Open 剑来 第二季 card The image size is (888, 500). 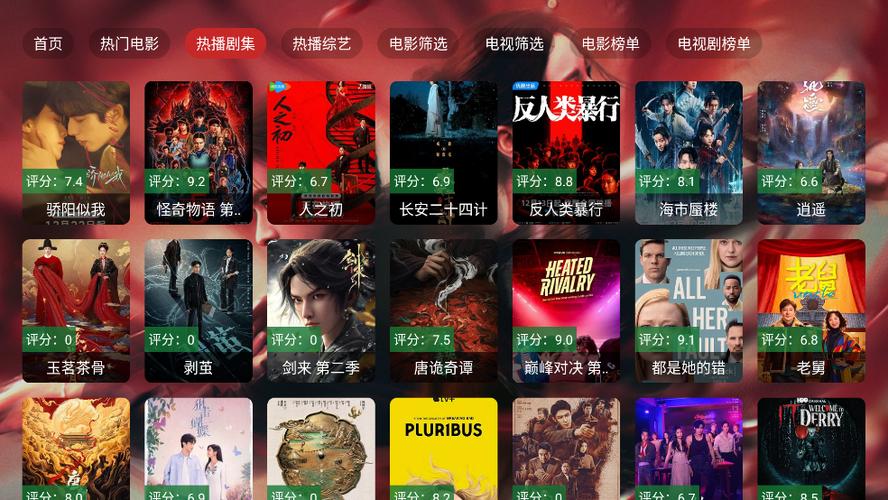pyautogui.click(x=321, y=310)
